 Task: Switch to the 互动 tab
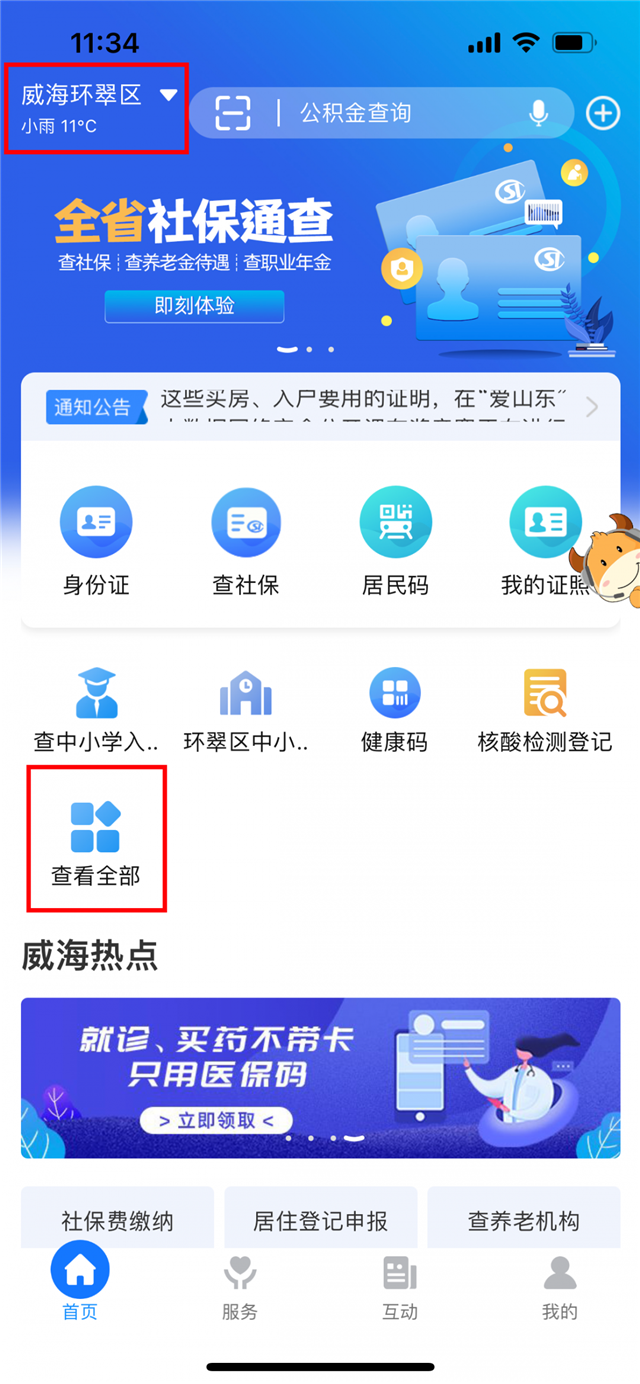(x=400, y=1288)
